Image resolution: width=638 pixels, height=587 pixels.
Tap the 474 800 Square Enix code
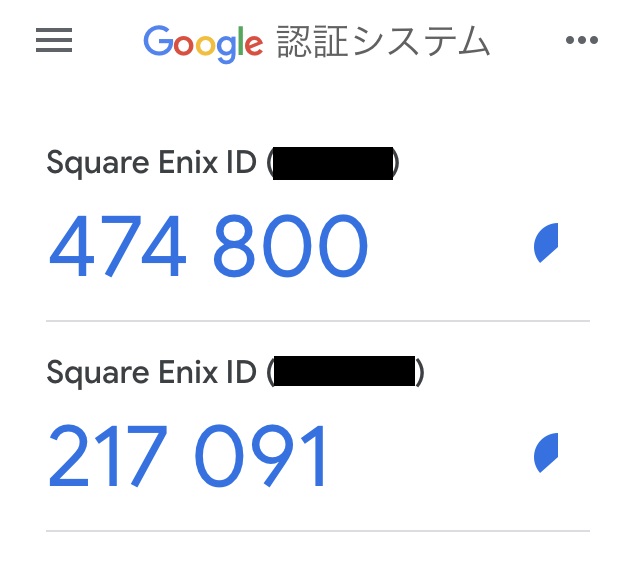(208, 247)
